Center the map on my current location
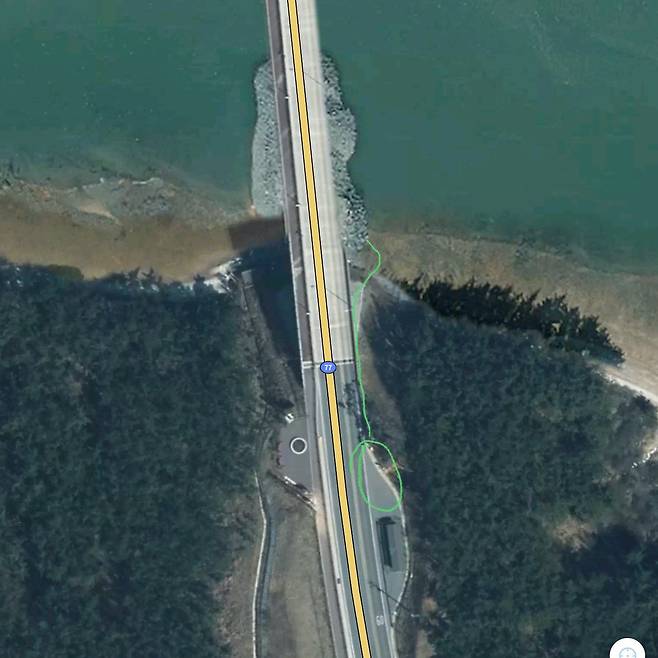 [x=628, y=651]
